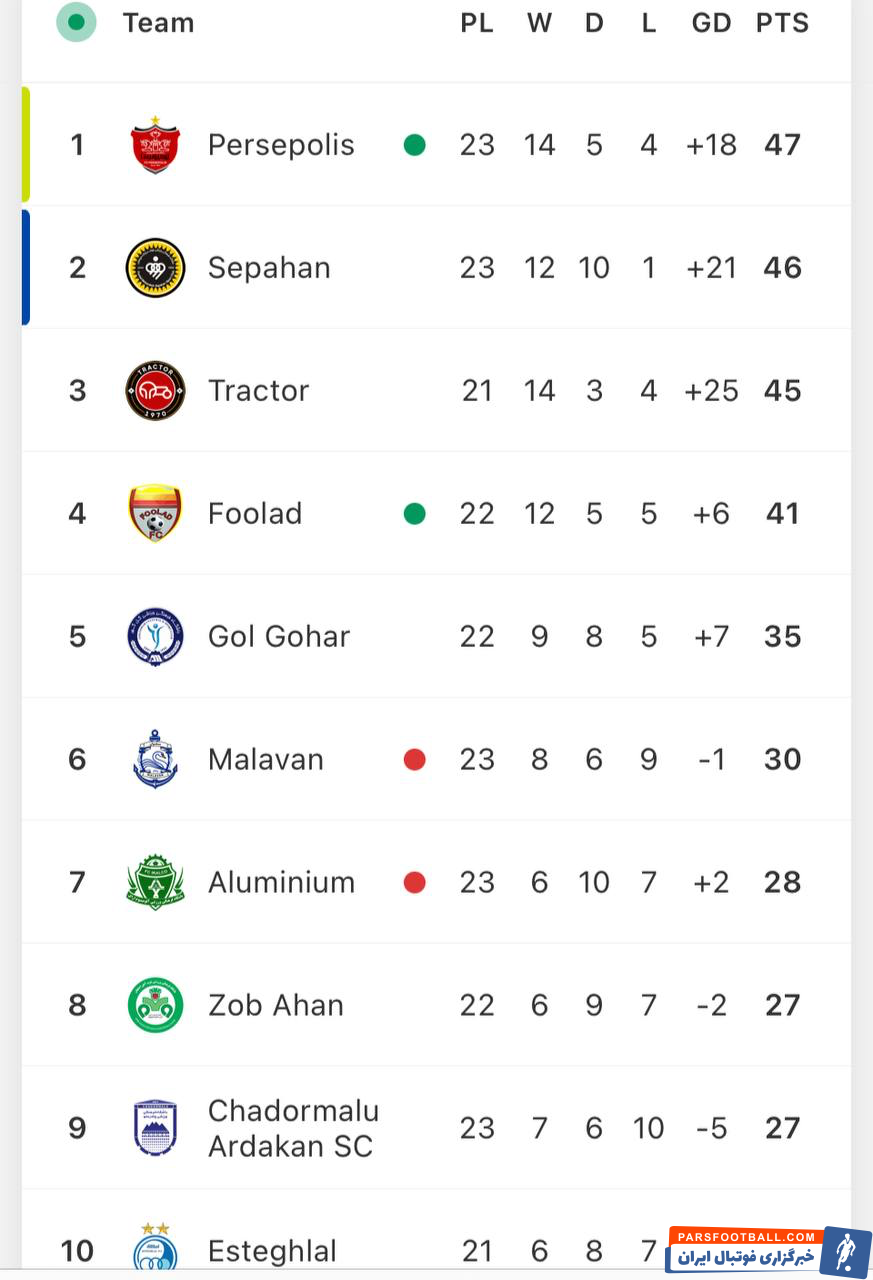Viewport: 873px width, 1280px height.
Task: Open Chadormalu Ardakan SC row
Action: [292, 1129]
